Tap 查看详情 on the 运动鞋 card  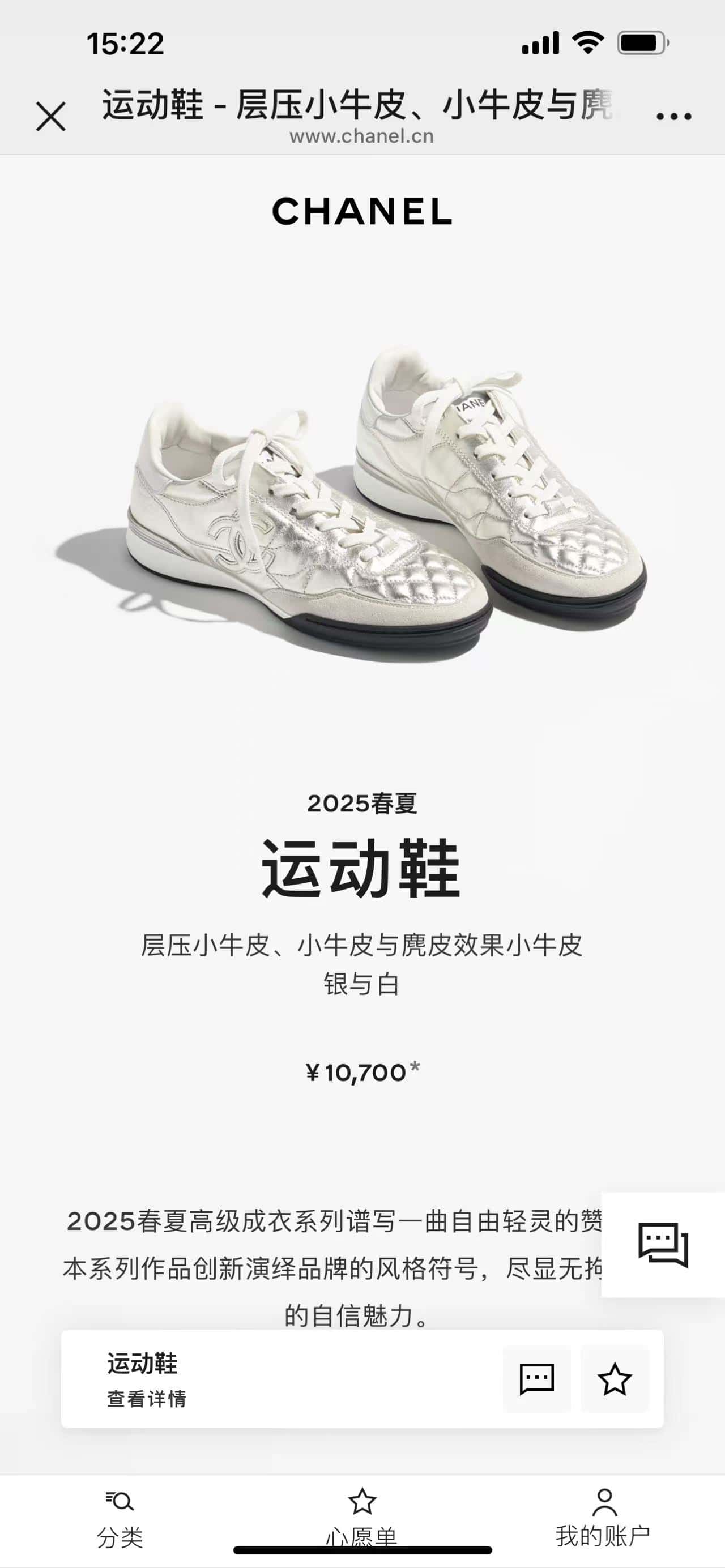147,1399
